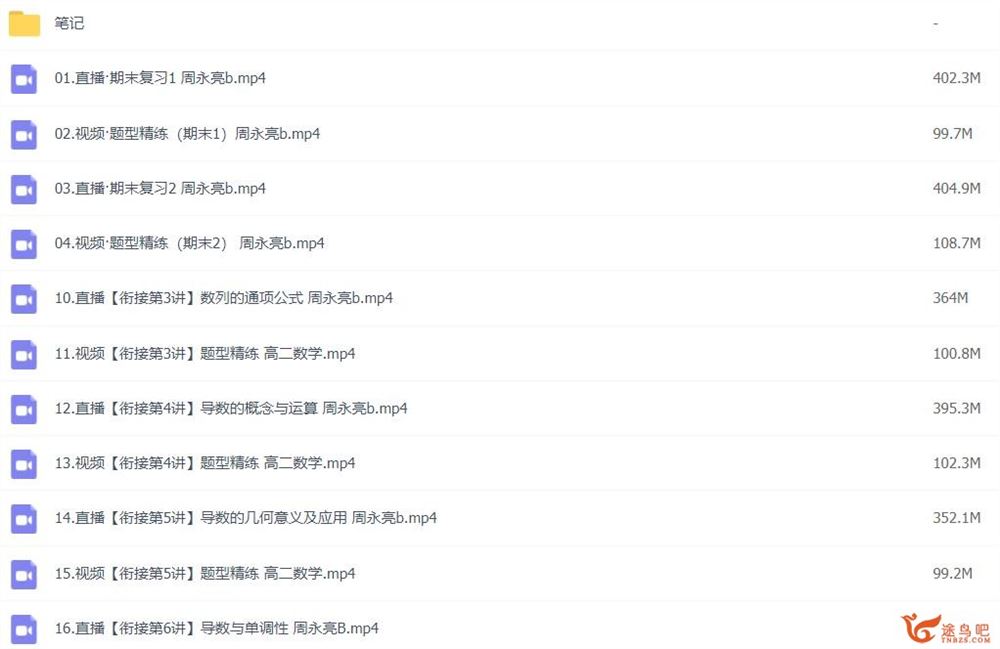Image resolution: width=1000 pixels, height=649 pixels.
Task: Open 04.视频·题型精练（期末2）file
Action: (x=189, y=243)
